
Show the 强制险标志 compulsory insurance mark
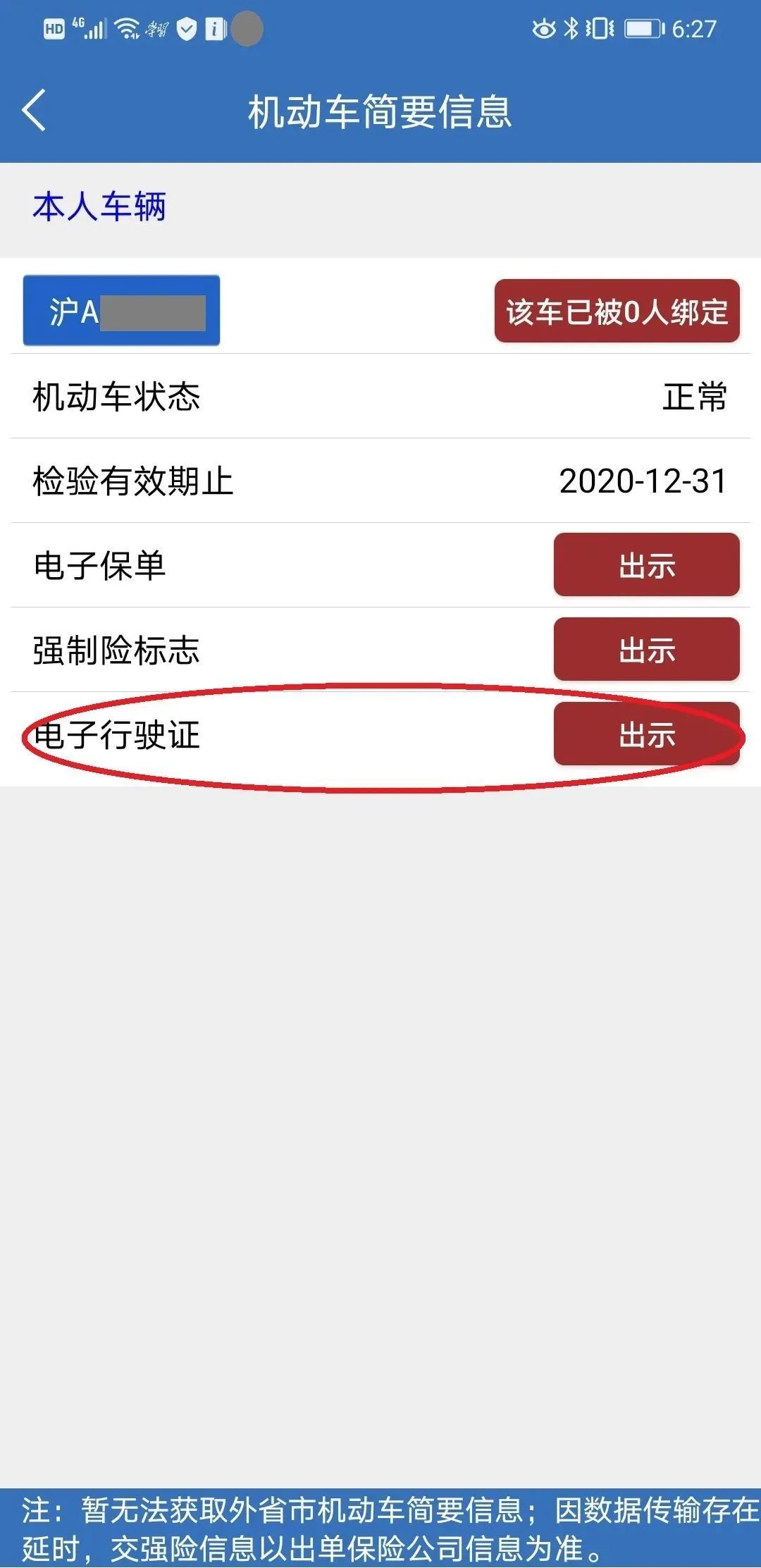pyautogui.click(x=646, y=650)
